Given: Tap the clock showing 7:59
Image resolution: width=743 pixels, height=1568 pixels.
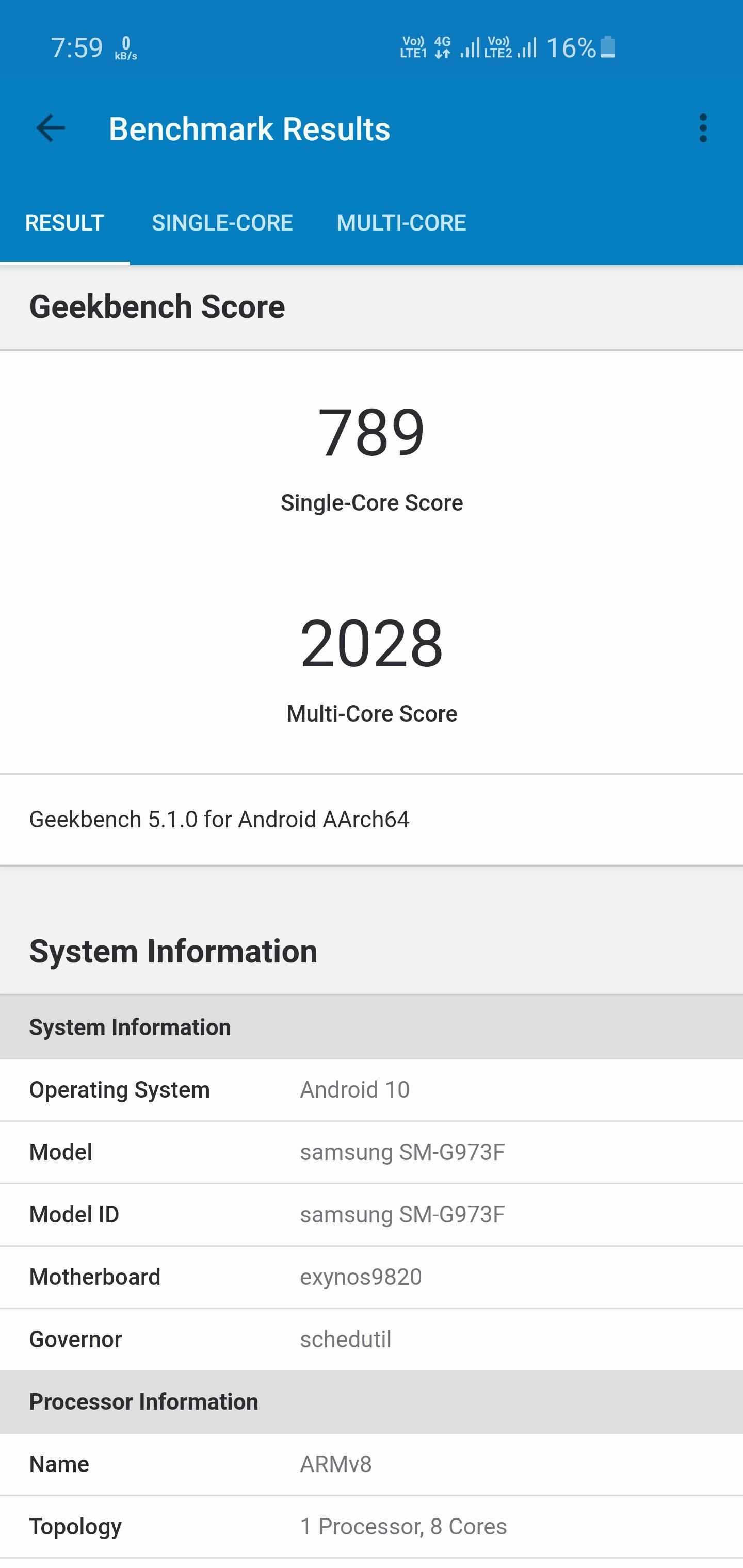Looking at the screenshot, I should click(77, 47).
